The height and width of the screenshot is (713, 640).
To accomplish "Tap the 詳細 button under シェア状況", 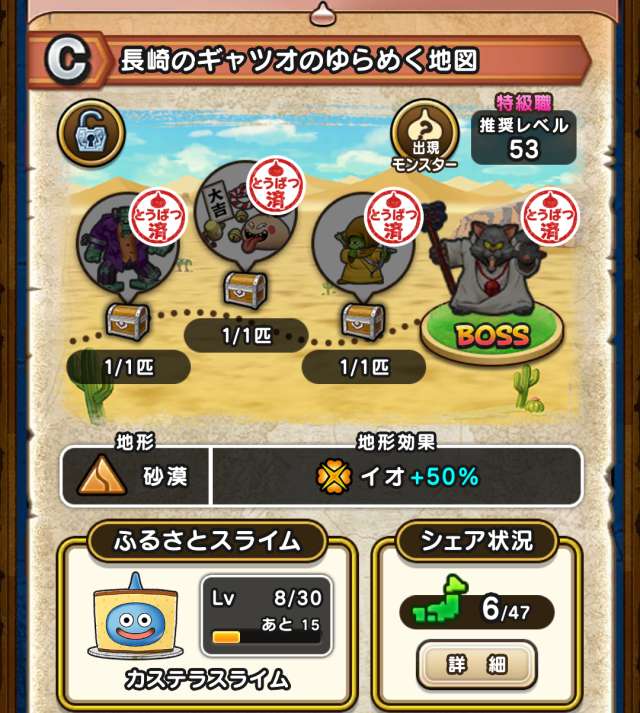I will click(477, 664).
